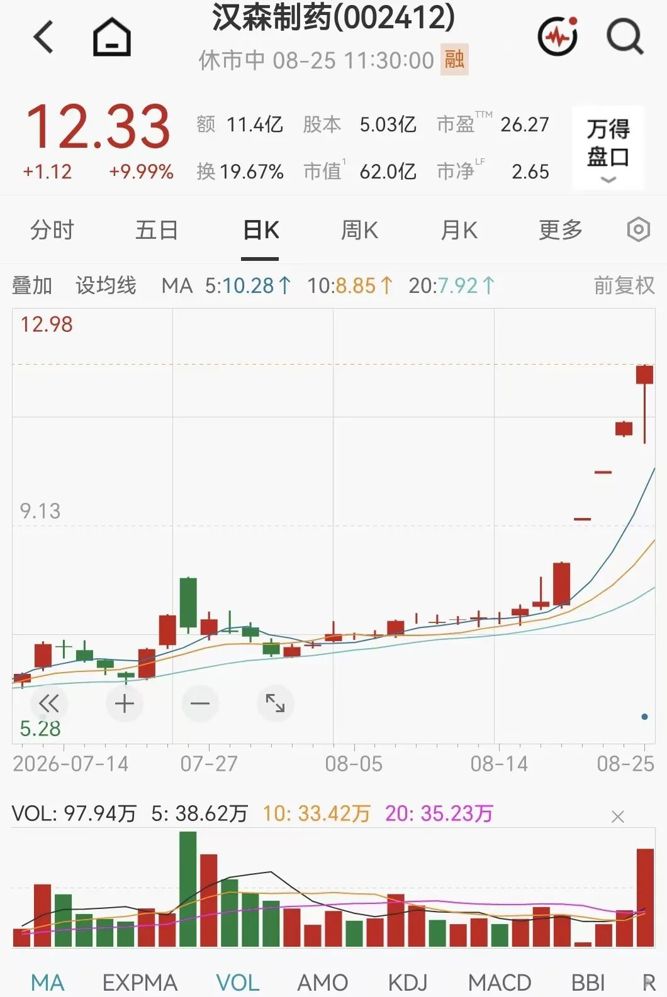Open the home icon
The image size is (667, 997).
112,37
